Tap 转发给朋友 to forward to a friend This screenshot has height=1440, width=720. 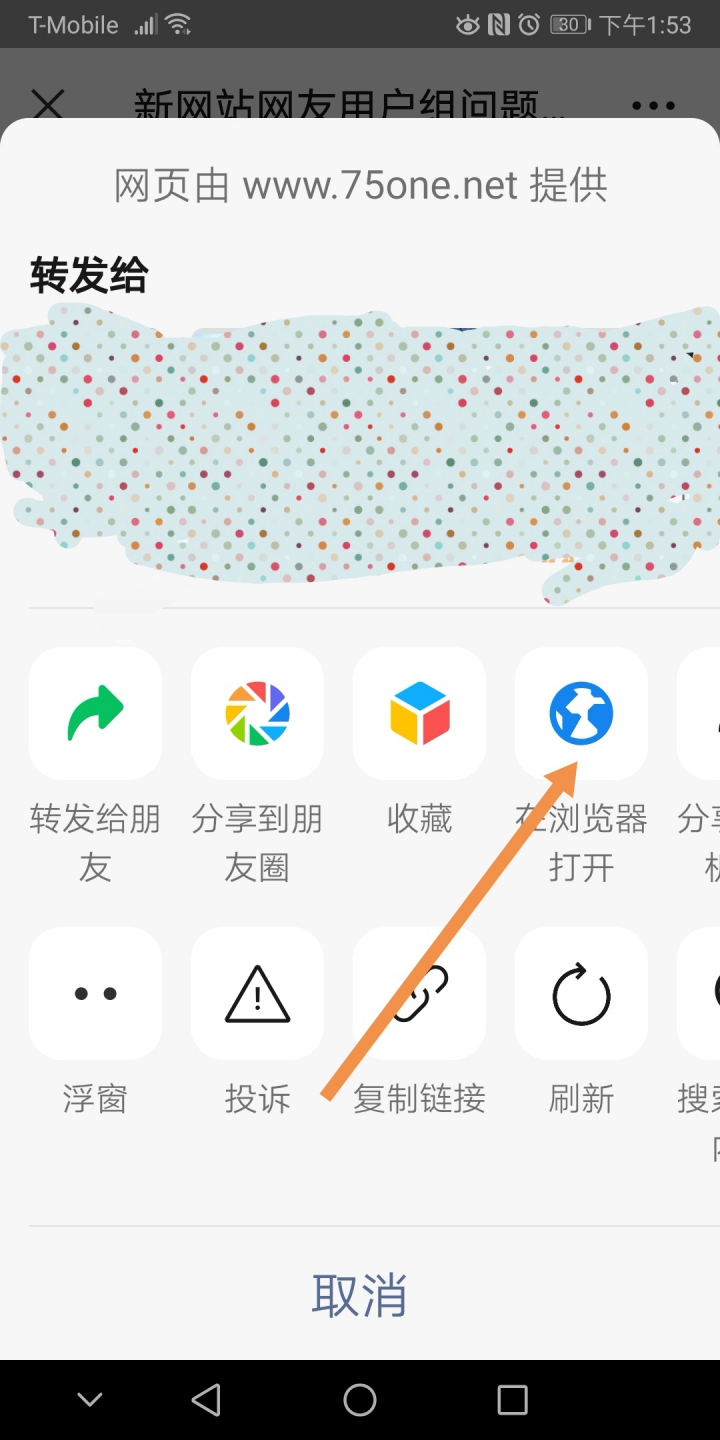[95, 714]
